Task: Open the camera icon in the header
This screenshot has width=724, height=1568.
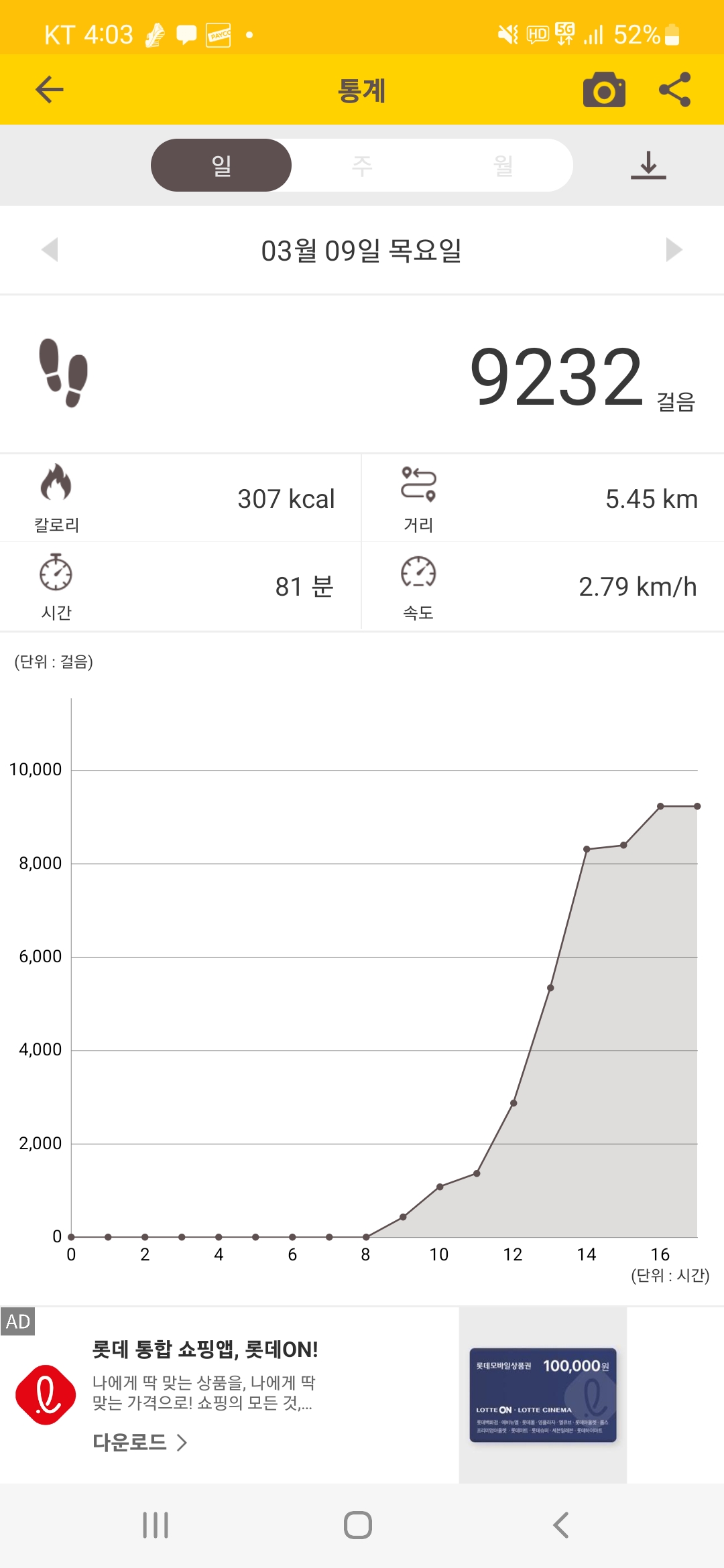Action: [x=604, y=90]
